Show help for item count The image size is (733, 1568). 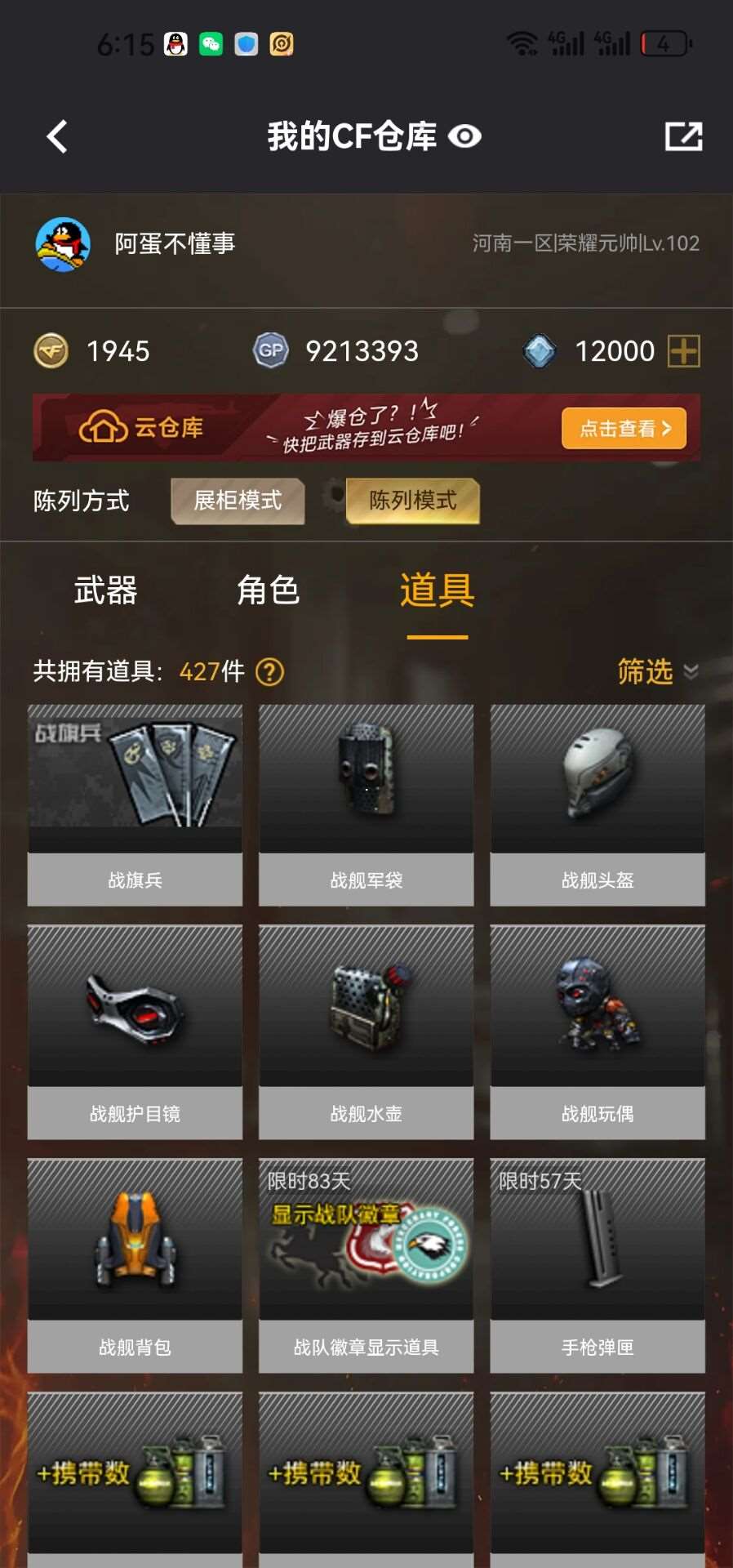[x=269, y=671]
